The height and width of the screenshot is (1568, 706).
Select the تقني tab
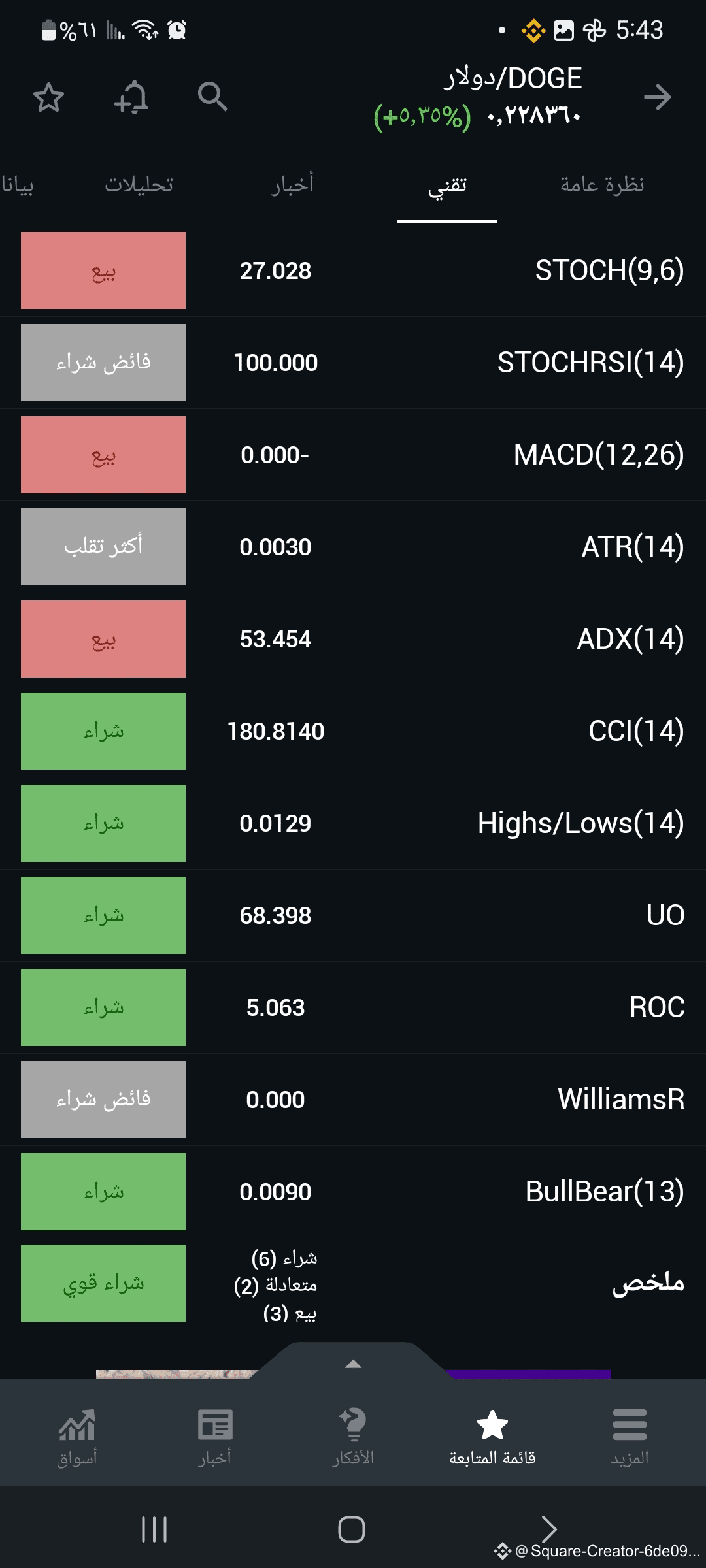tap(448, 186)
